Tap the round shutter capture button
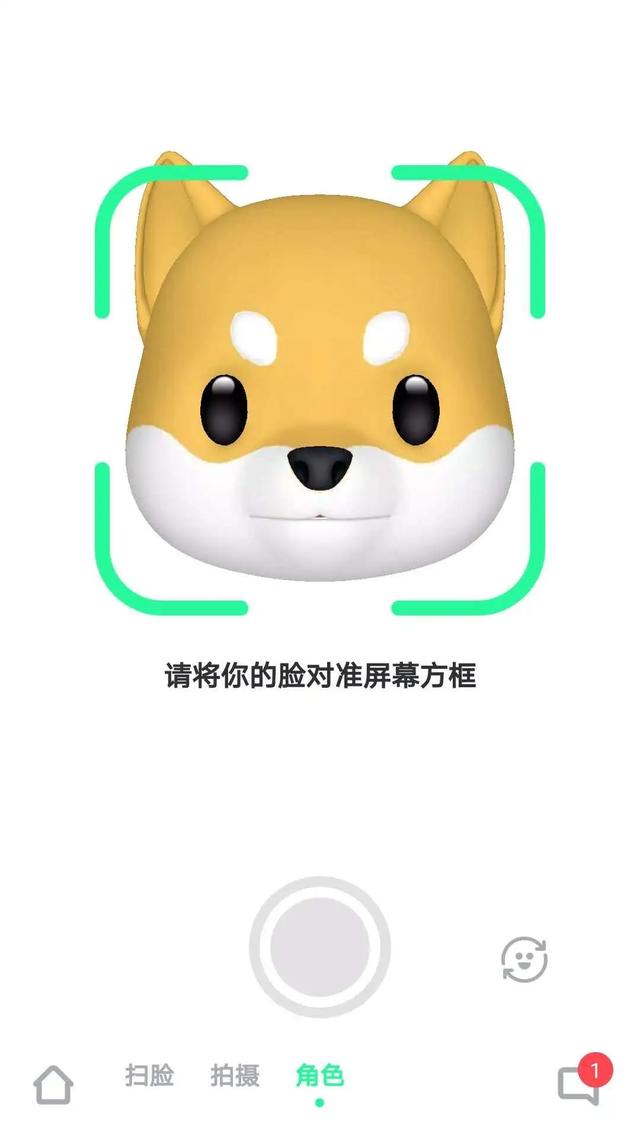640x1122 pixels. click(320, 946)
